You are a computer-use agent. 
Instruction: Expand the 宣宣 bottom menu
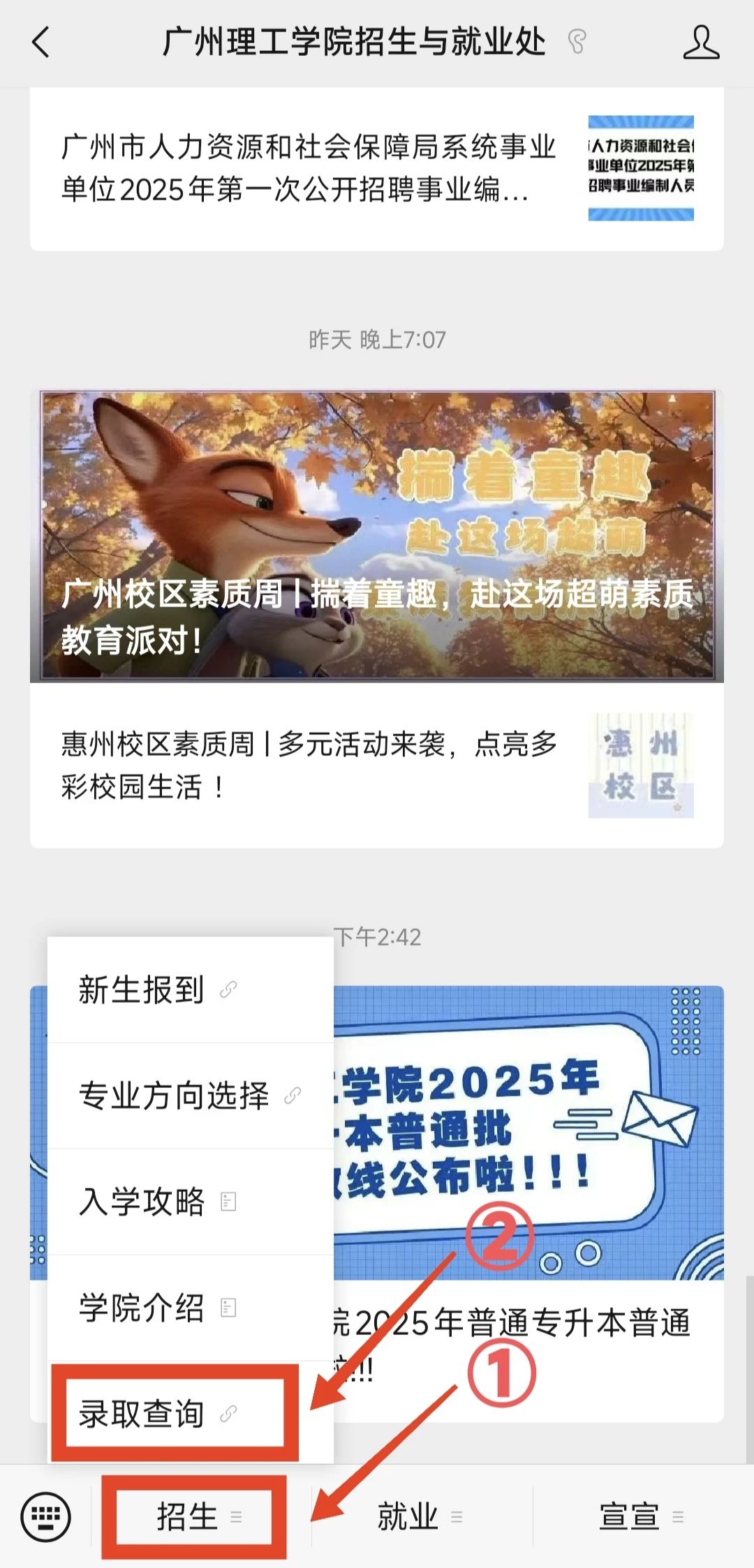(x=640, y=1516)
